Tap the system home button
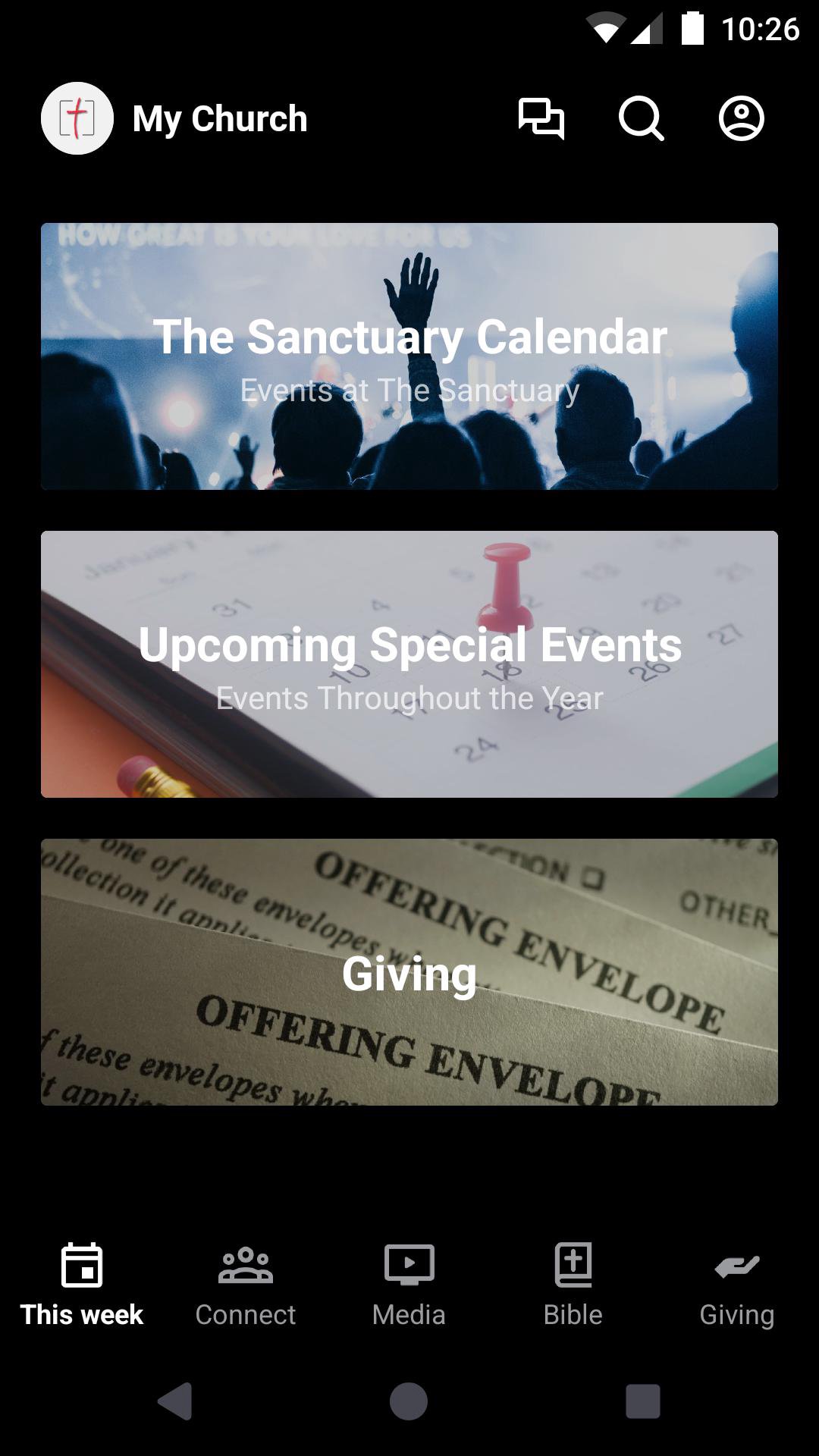819x1456 pixels. (409, 1401)
